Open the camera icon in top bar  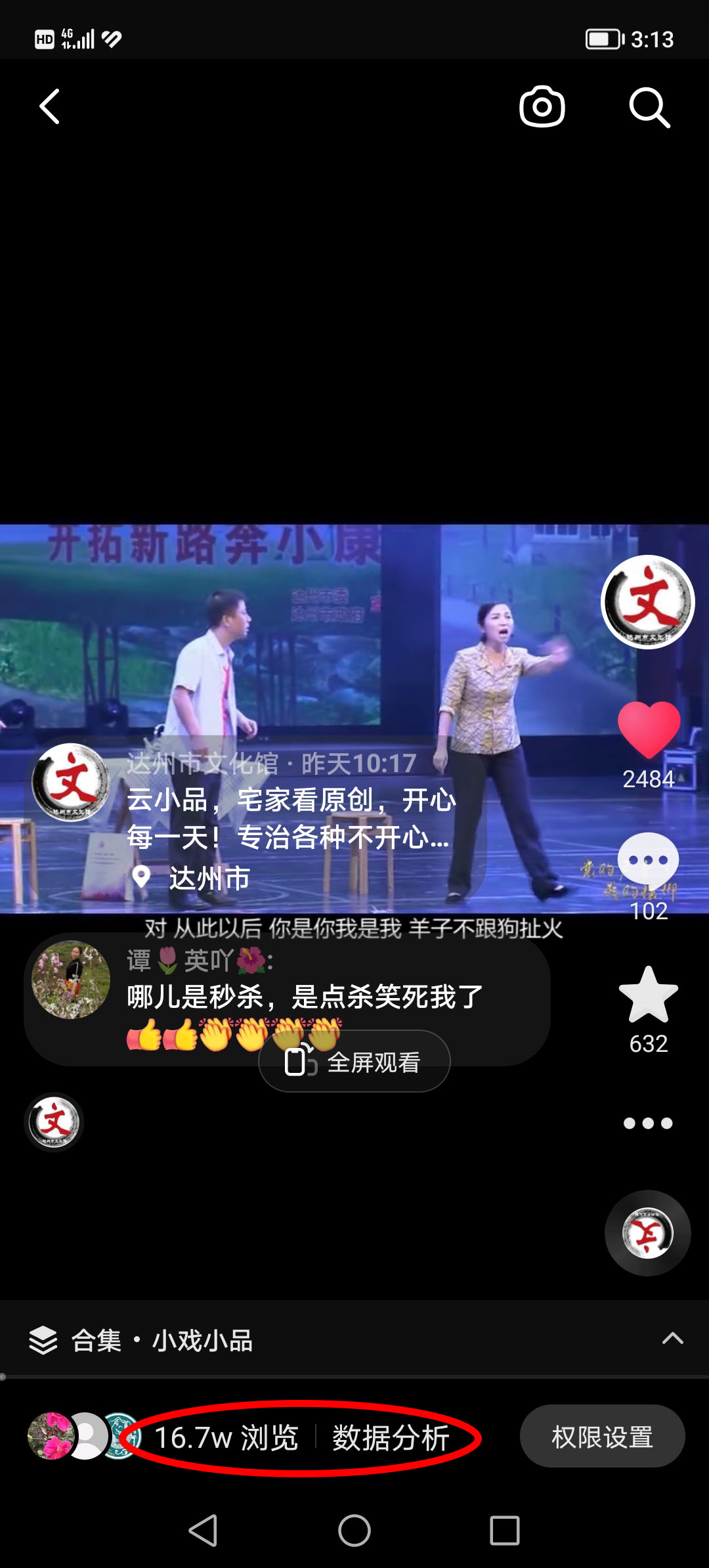(x=542, y=106)
